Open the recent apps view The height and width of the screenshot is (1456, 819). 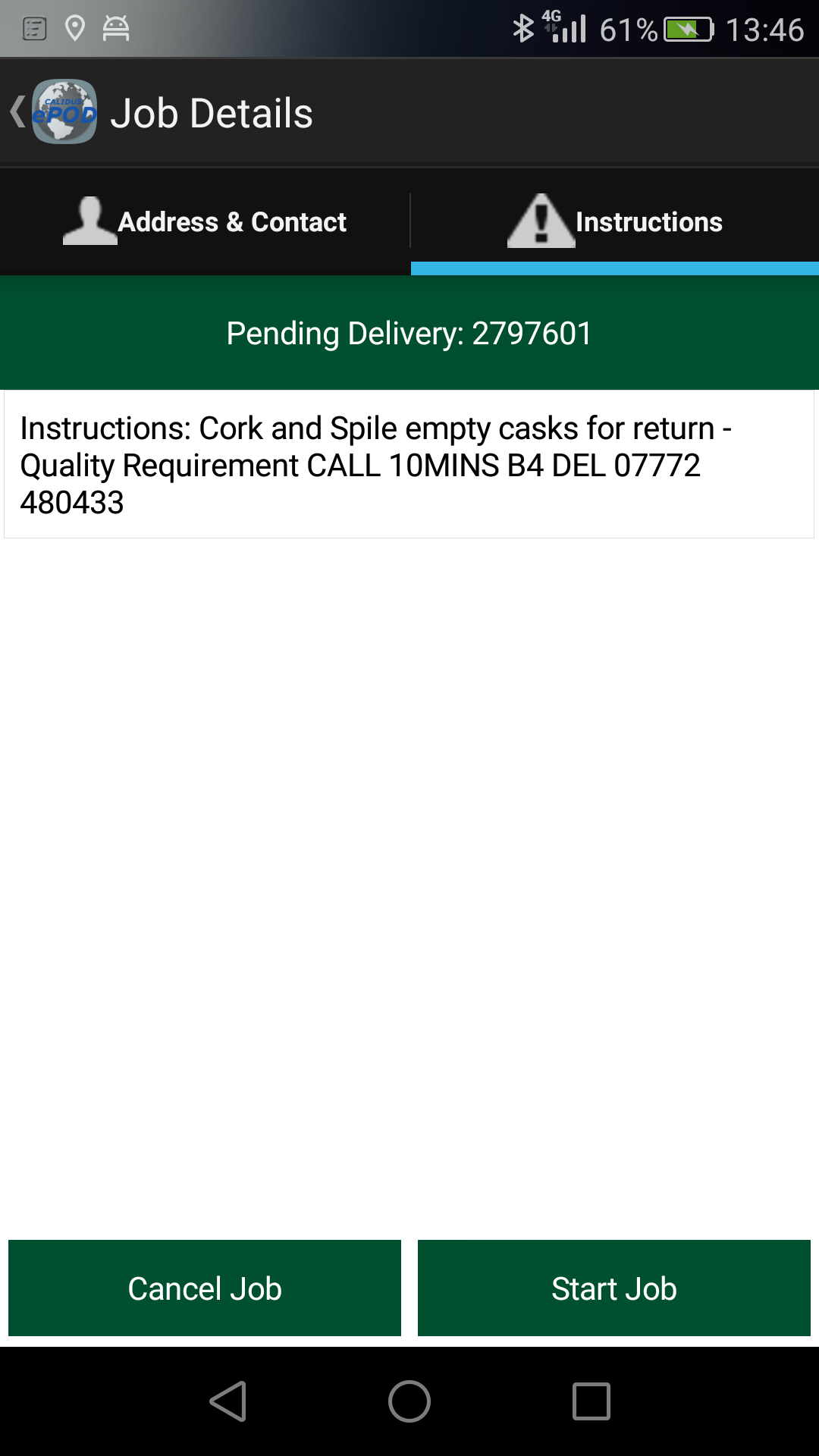pos(591,1401)
